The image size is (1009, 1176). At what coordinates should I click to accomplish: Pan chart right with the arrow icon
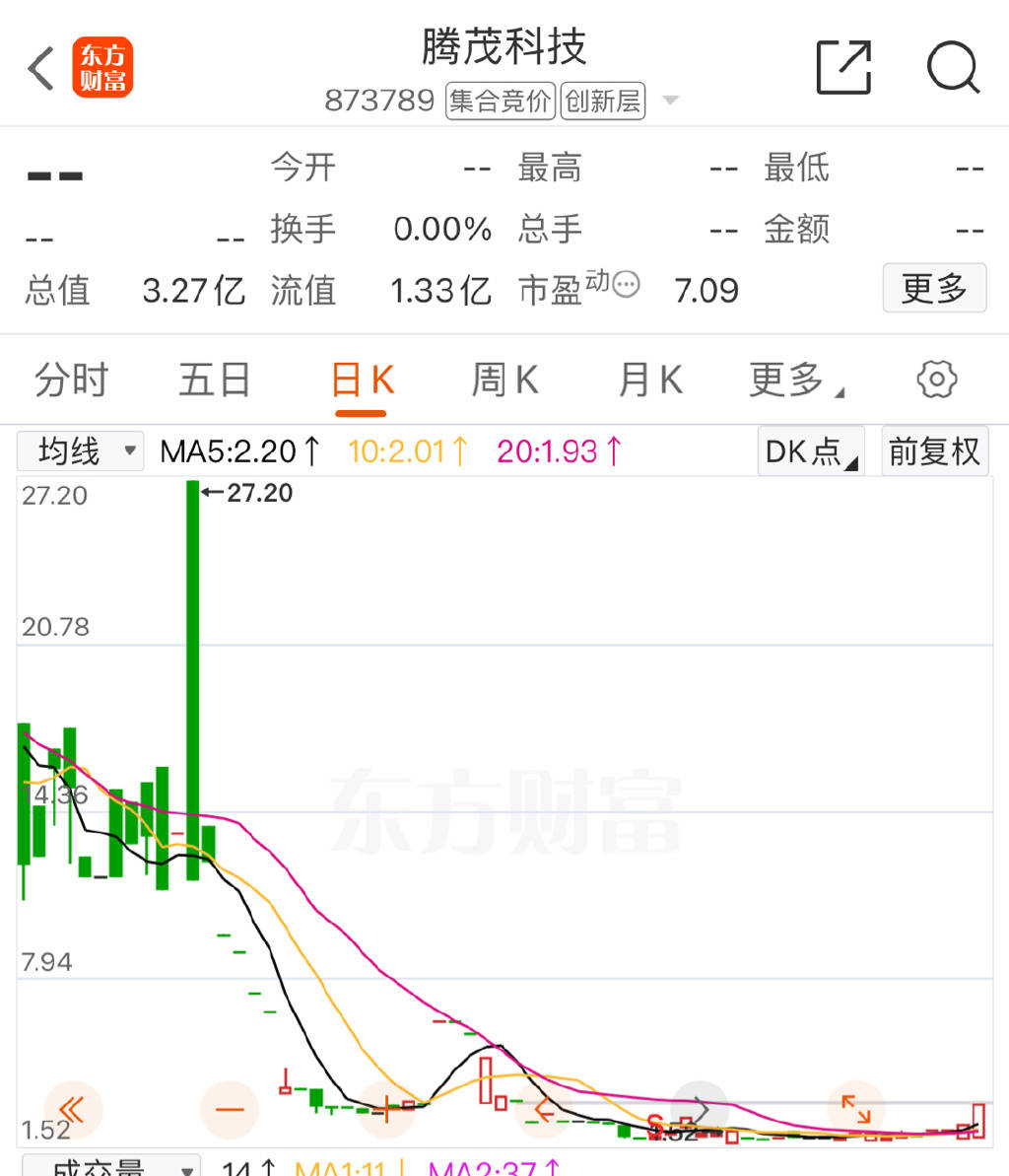700,1109
